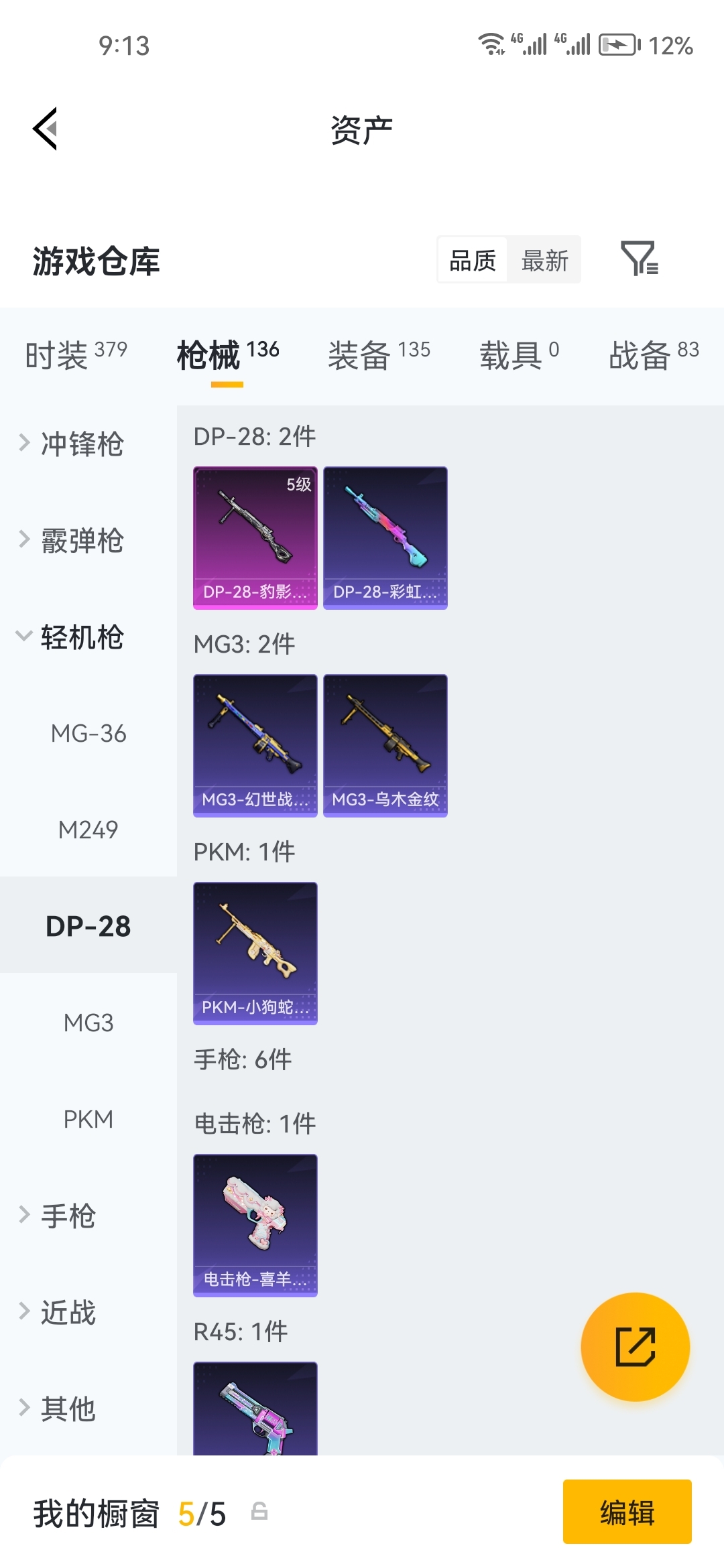Select the DP-28-豹影 skin thumbnail

point(255,537)
